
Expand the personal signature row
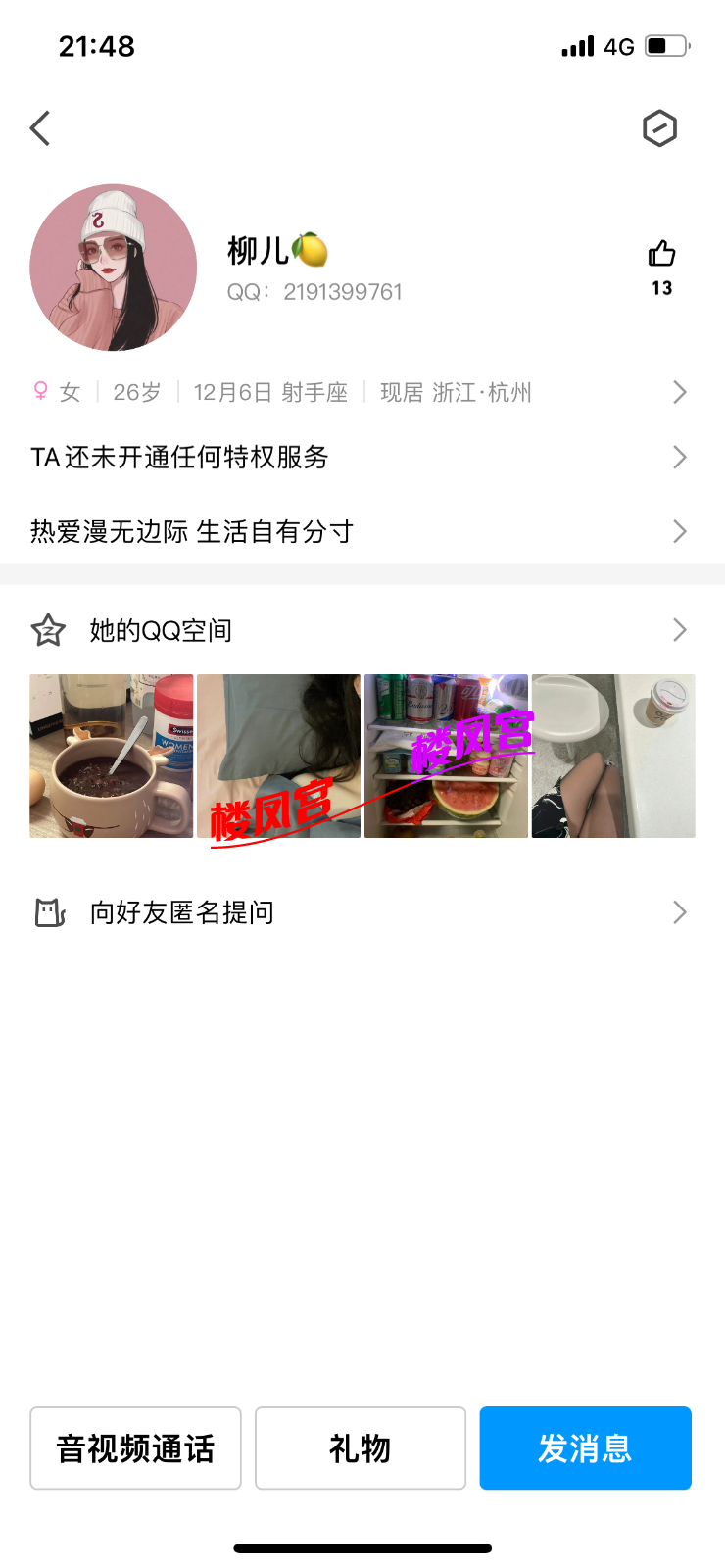pos(362,531)
